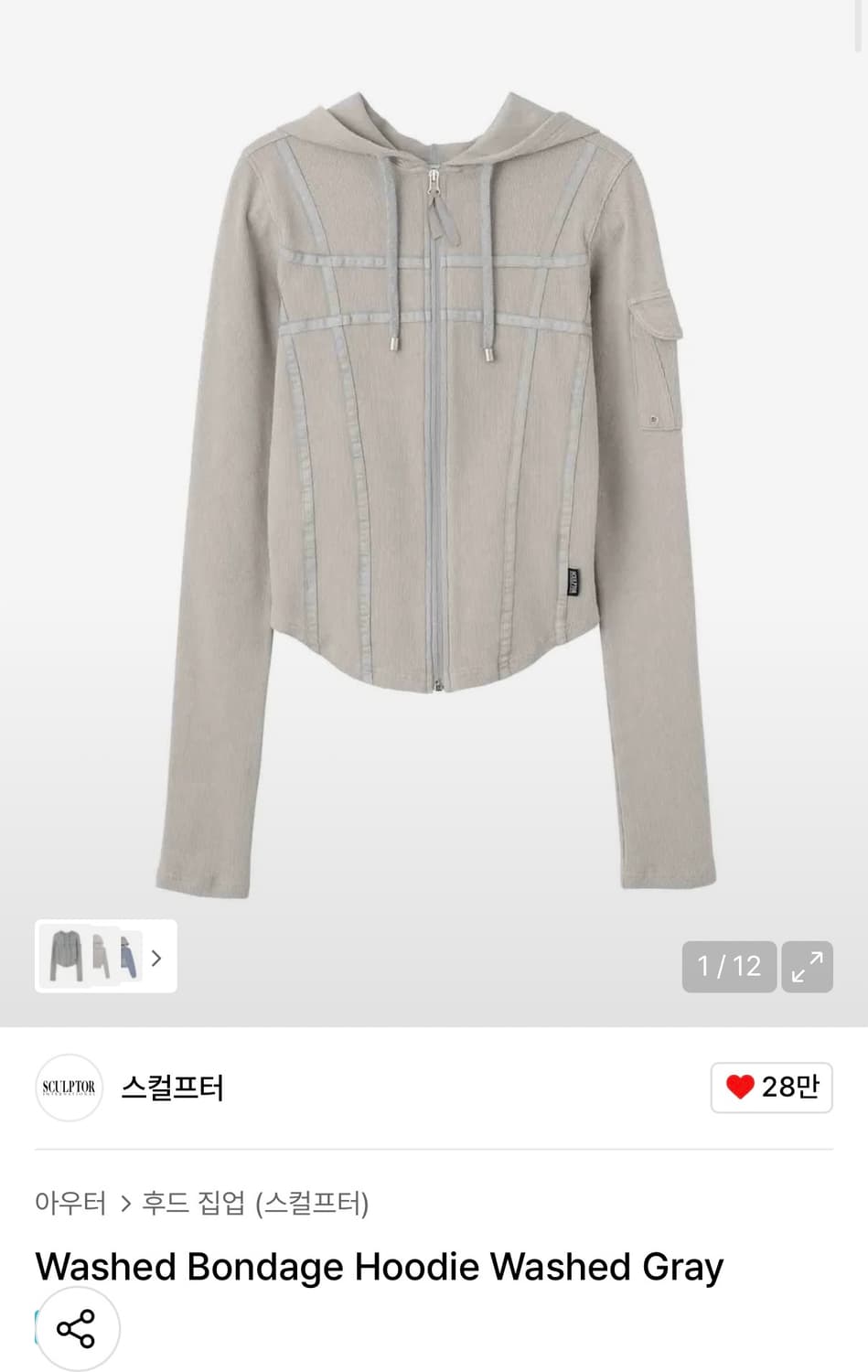Click the circular SCULPTOR brand logo
The width and height of the screenshot is (868, 1372).
click(x=69, y=1088)
